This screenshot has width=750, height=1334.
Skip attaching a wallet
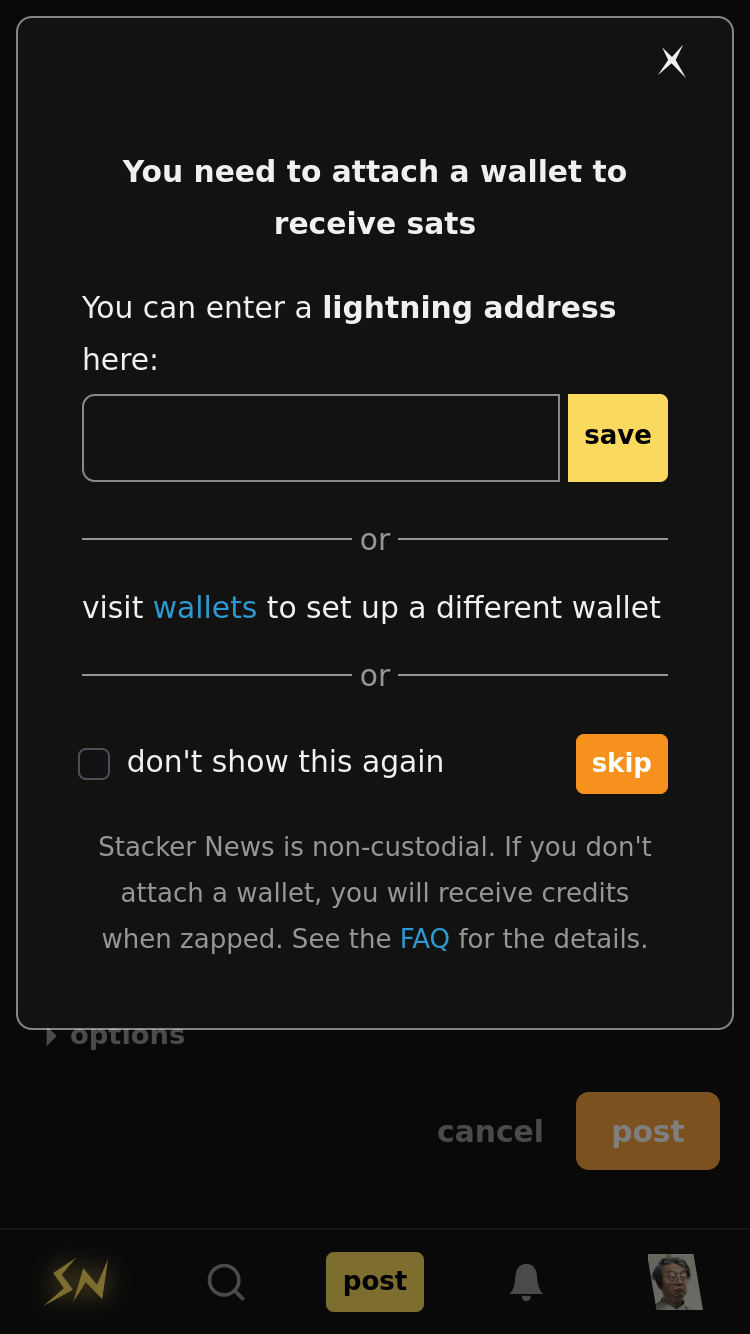click(621, 764)
